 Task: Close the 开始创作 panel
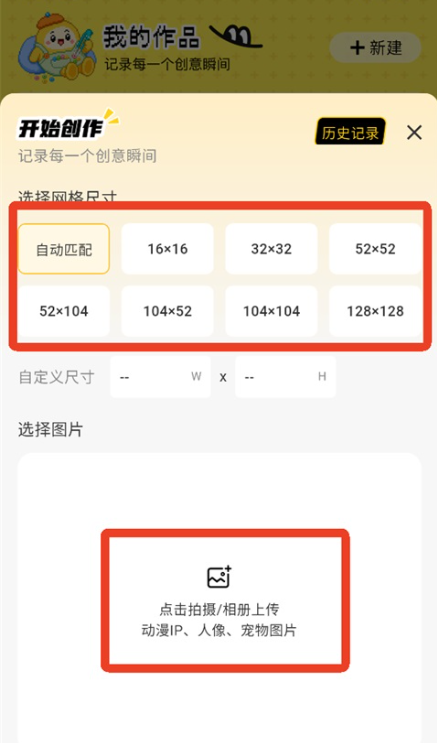(x=414, y=132)
